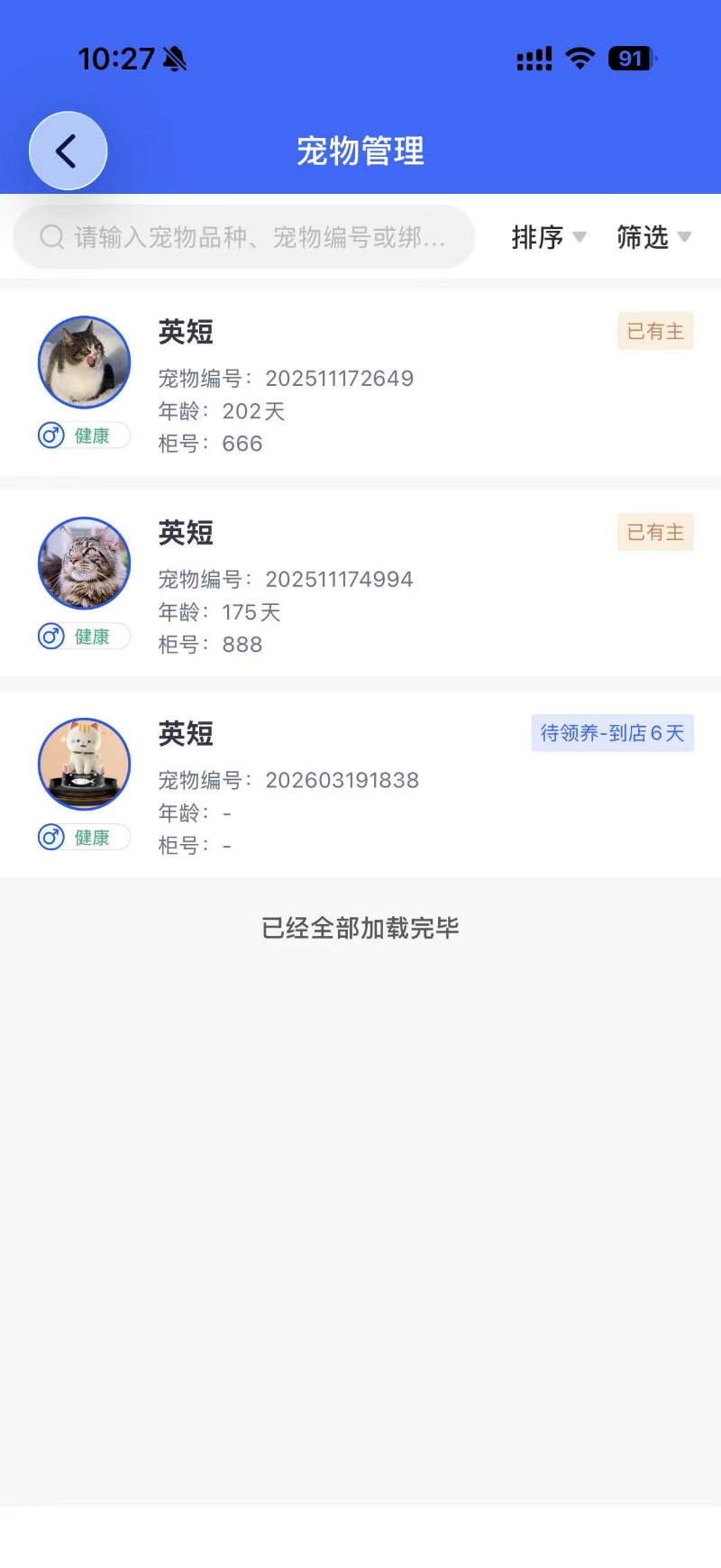Click the search magnifier icon
Screen dimensions: 721x1568
[x=50, y=237]
